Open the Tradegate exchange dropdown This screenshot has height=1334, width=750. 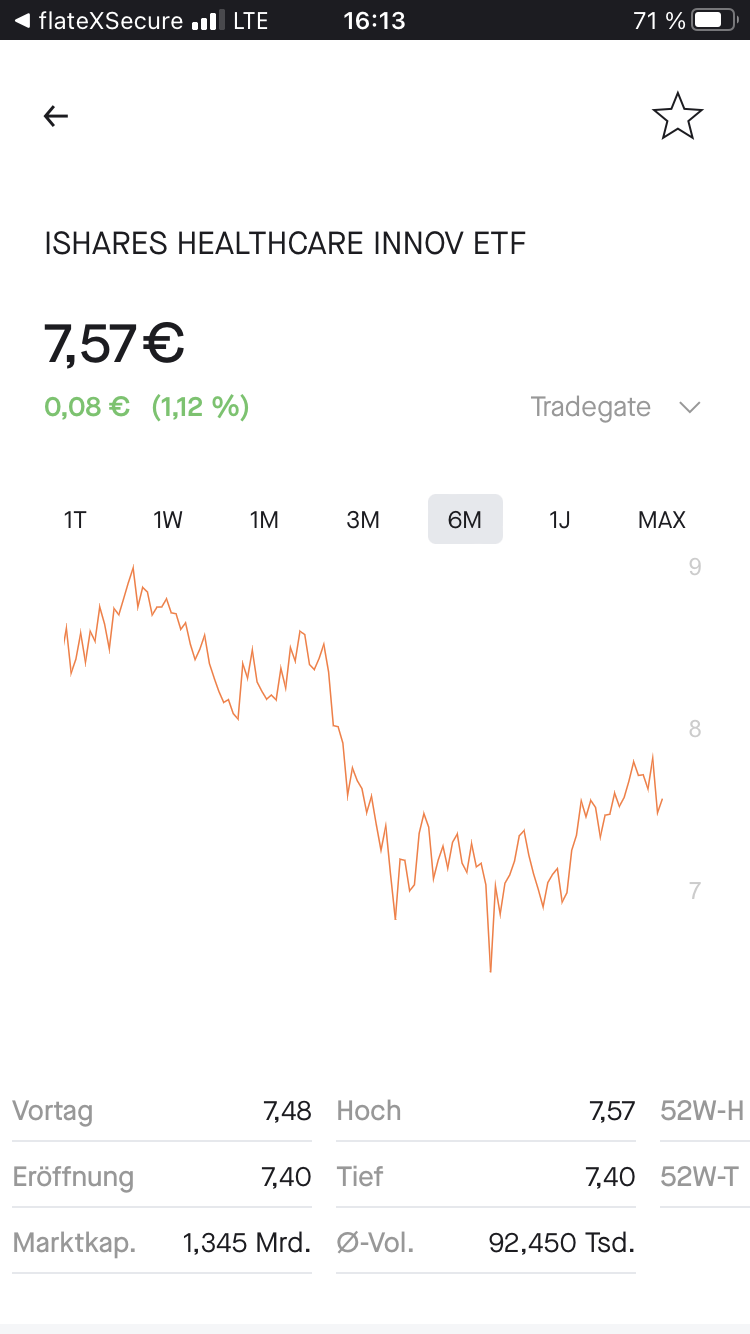coord(615,407)
